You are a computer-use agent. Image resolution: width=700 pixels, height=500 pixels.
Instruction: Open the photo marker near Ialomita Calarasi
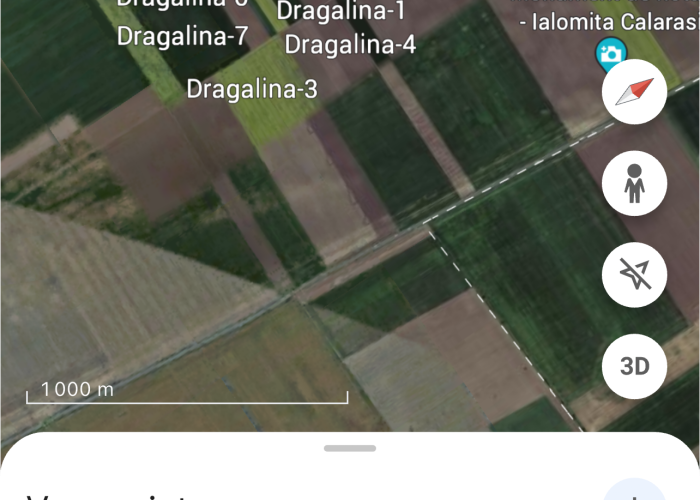point(609,53)
